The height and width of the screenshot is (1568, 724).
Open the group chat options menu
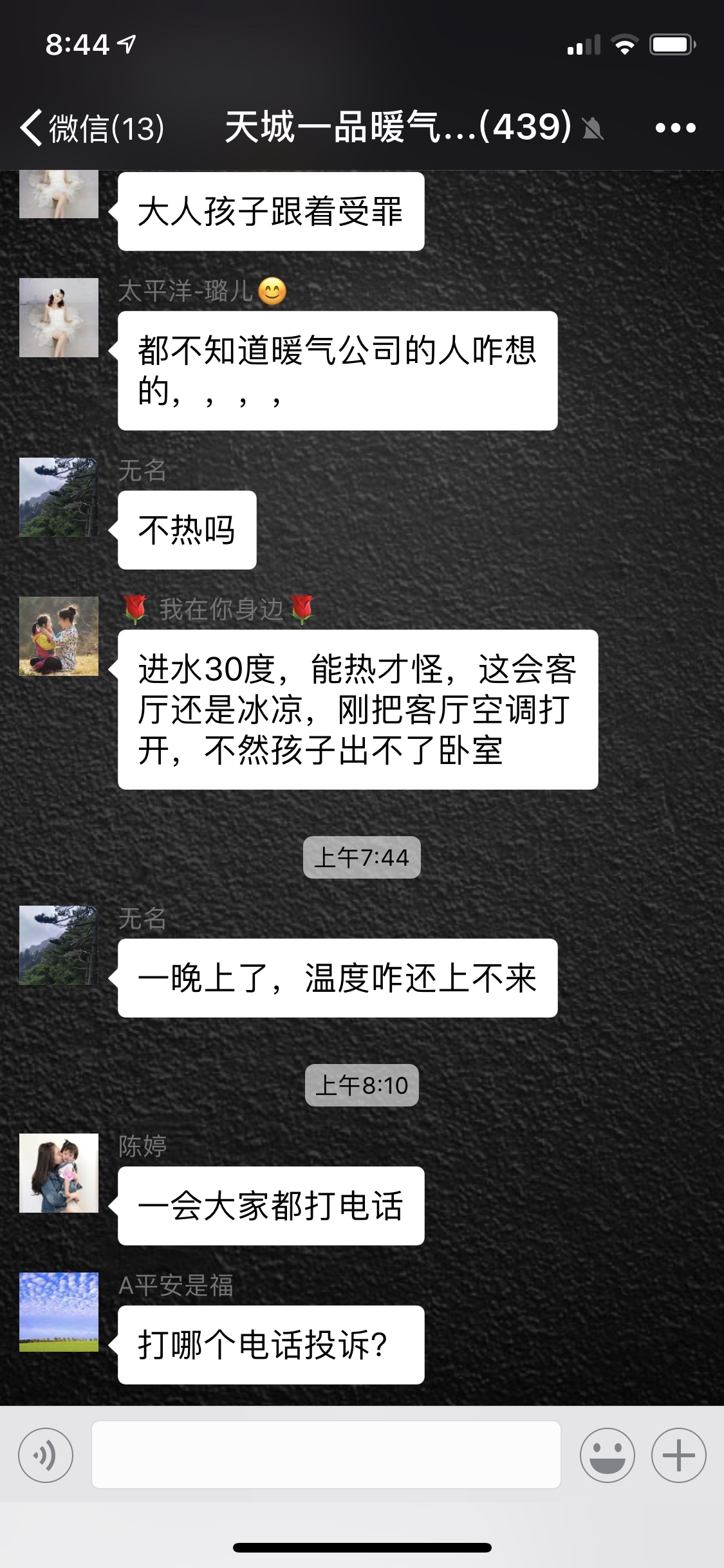pyautogui.click(x=675, y=127)
